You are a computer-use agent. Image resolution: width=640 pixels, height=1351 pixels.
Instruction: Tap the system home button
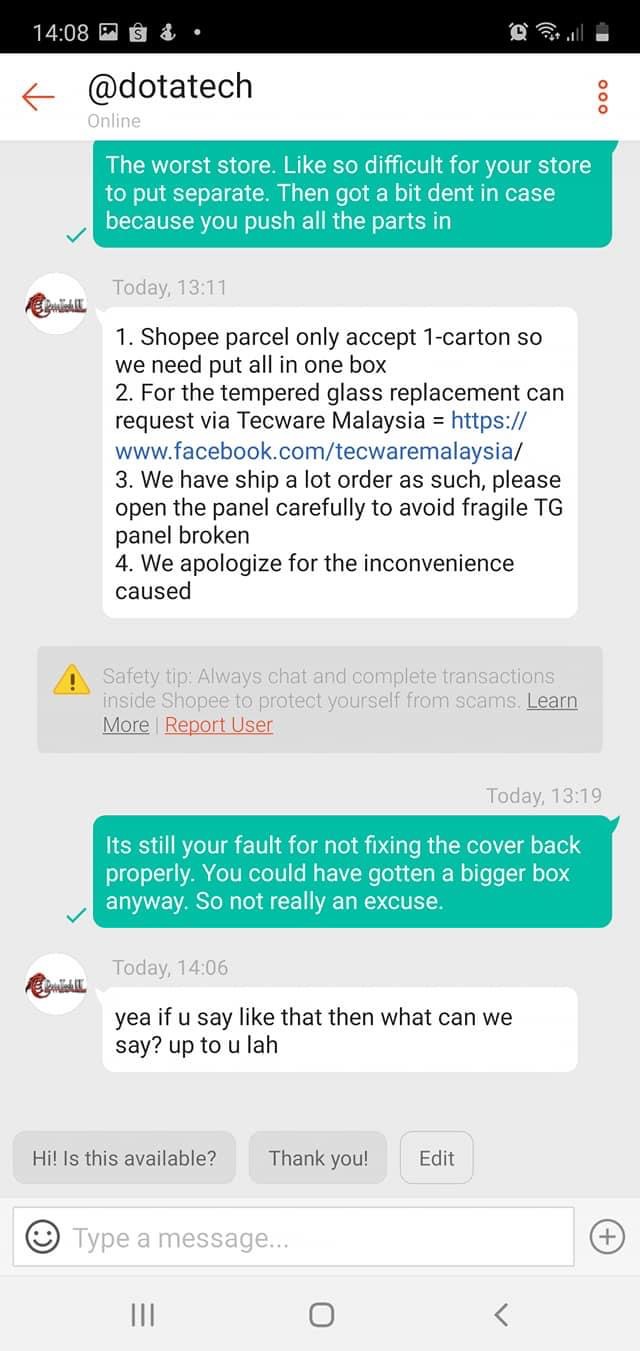tap(321, 1314)
